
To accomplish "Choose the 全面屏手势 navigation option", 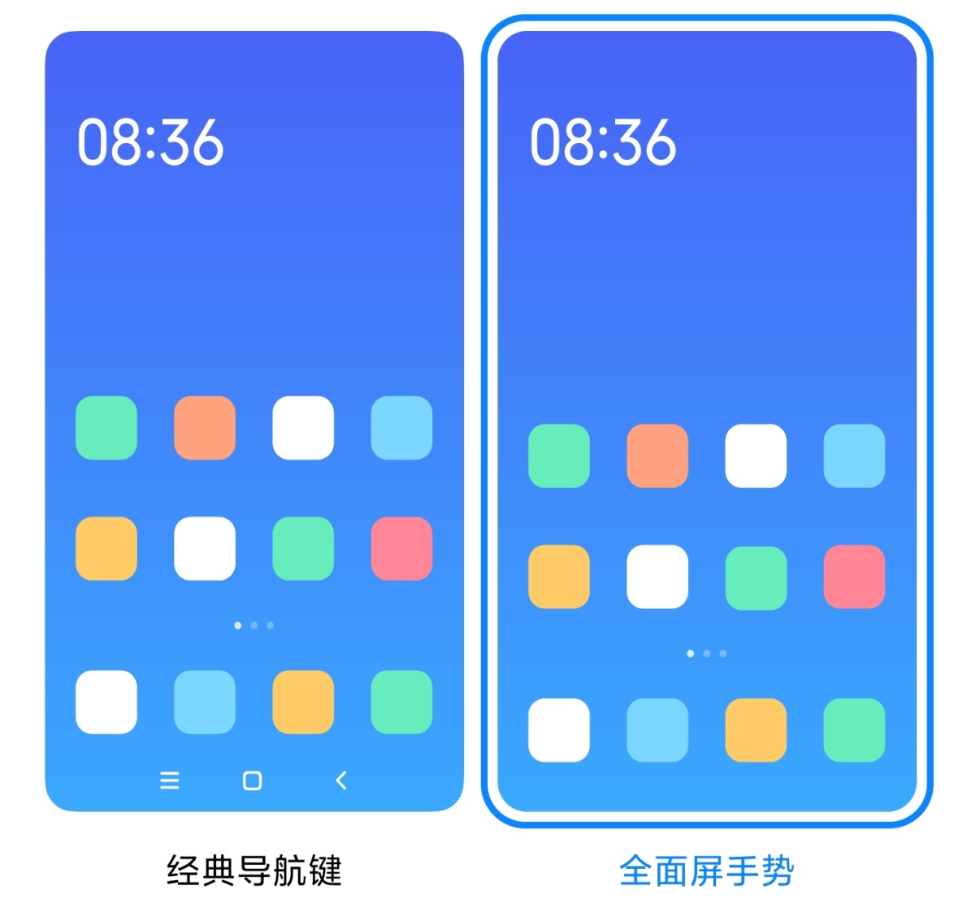I will click(706, 420).
